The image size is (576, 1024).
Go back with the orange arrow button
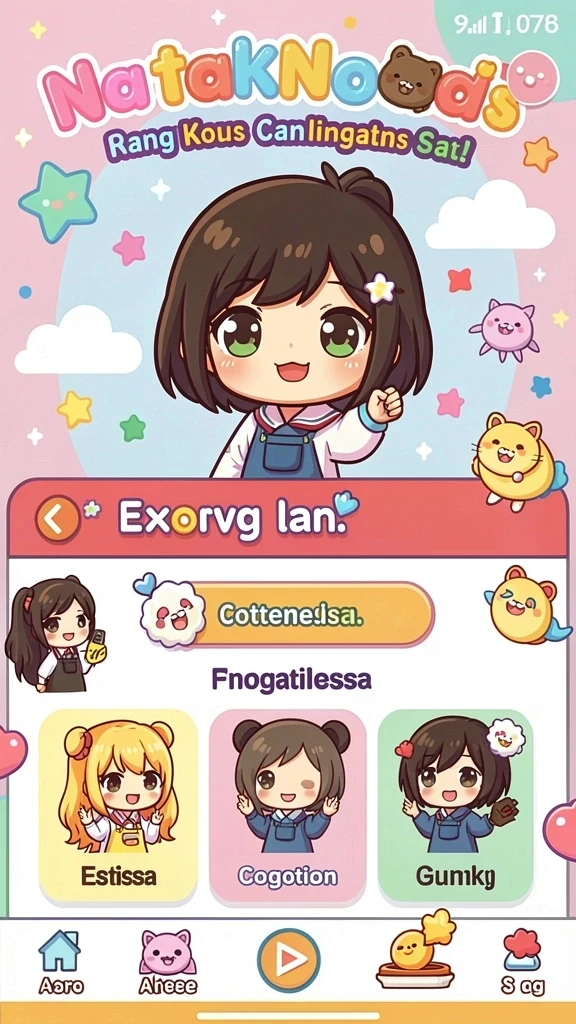pyautogui.click(x=57, y=520)
